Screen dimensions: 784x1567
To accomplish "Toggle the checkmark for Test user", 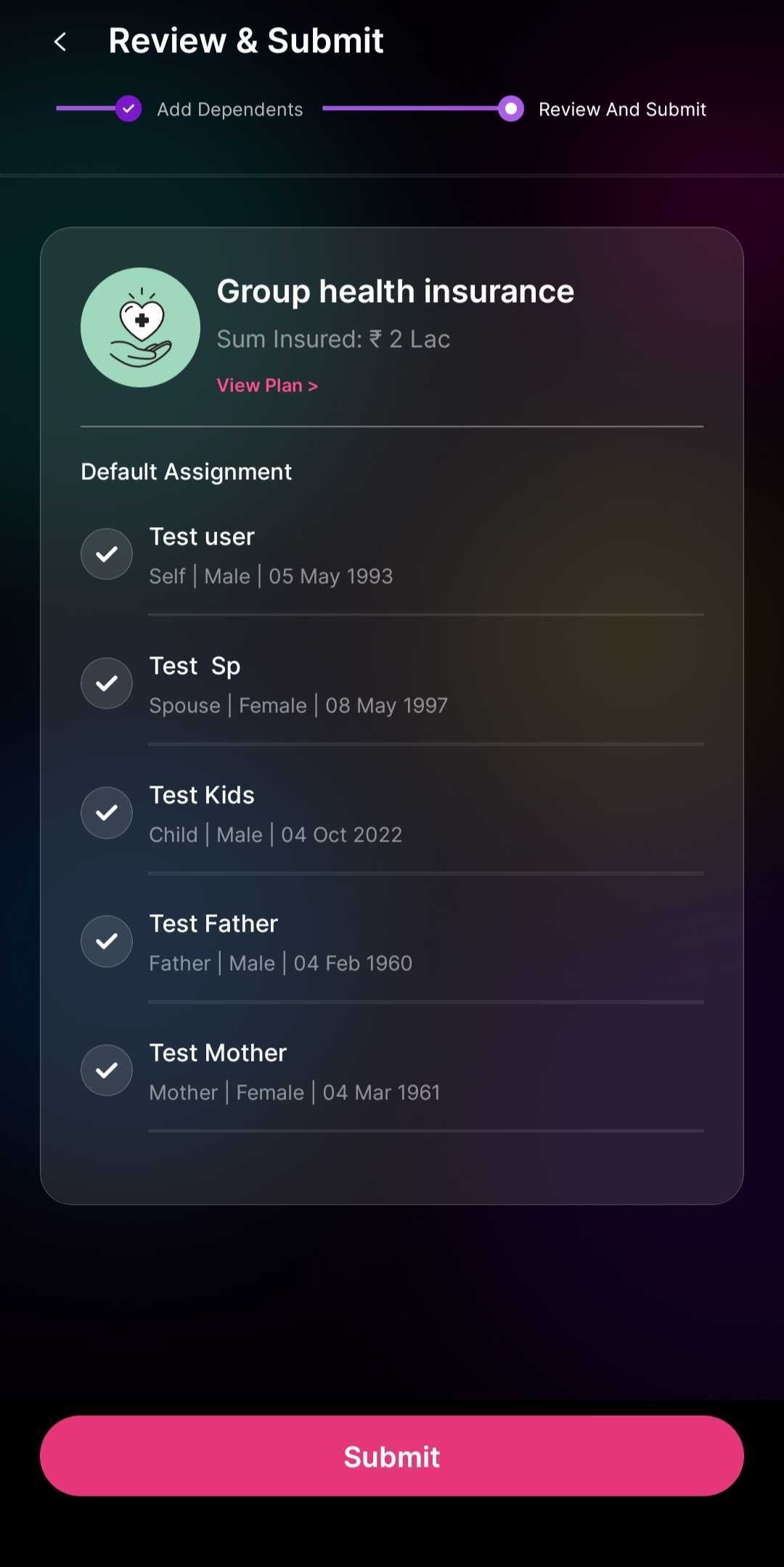I will (107, 554).
